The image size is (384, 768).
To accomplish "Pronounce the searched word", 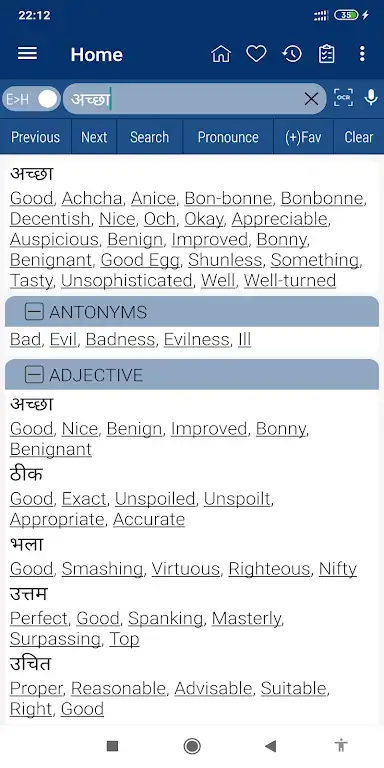I will click(228, 137).
